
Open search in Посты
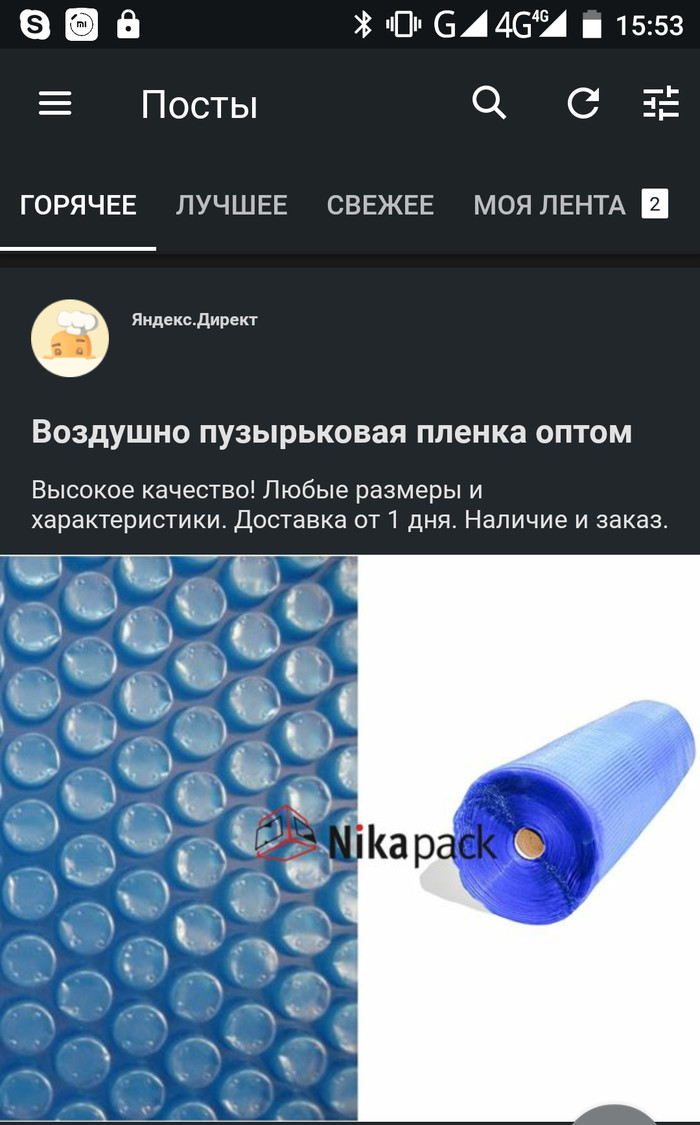(489, 103)
